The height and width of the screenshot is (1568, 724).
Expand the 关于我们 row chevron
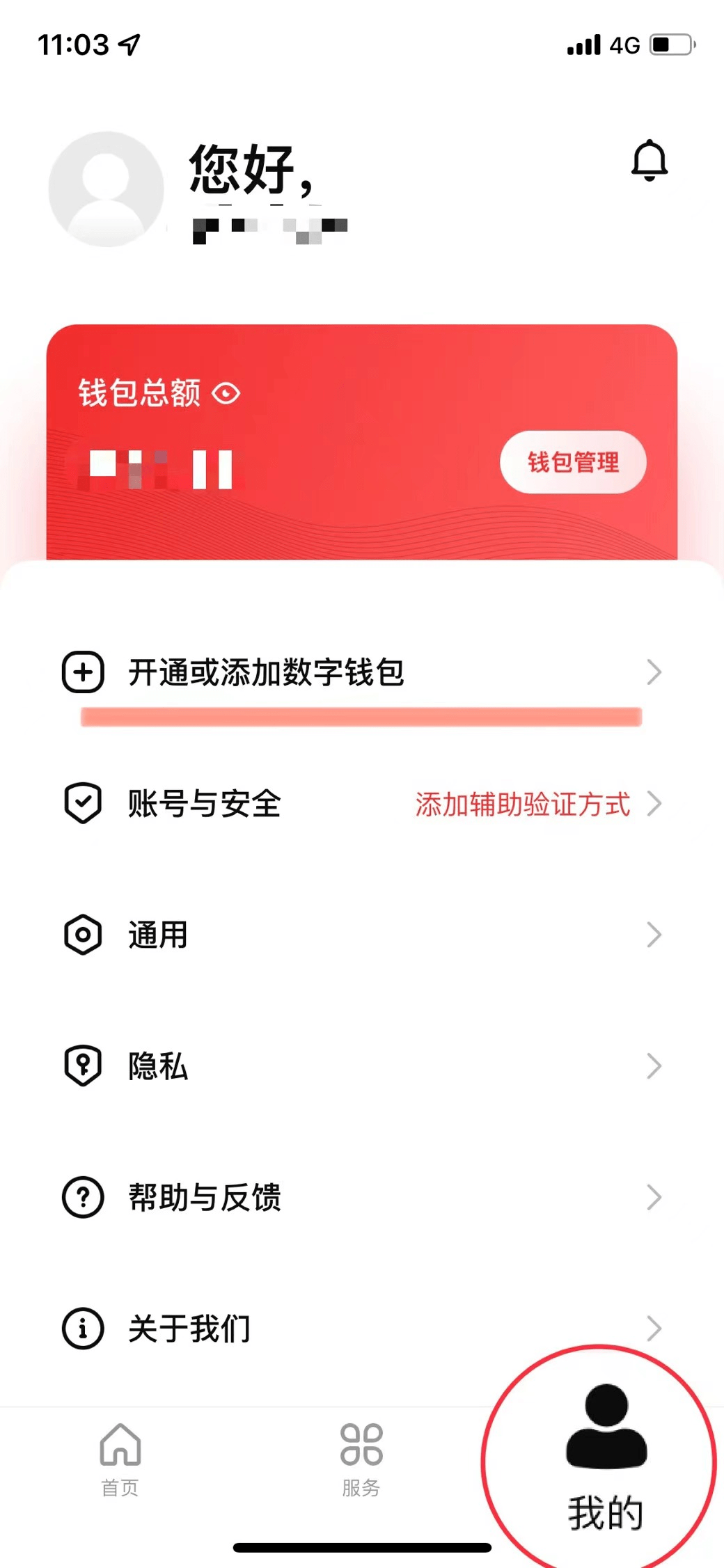(653, 1327)
